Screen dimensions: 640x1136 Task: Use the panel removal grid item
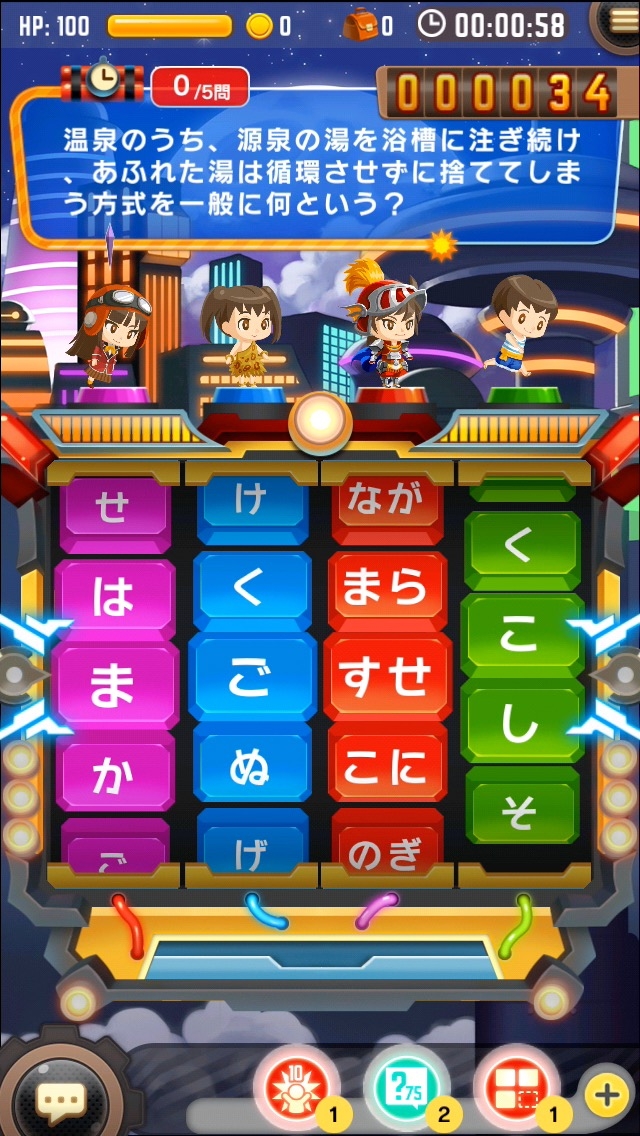click(x=518, y=1088)
